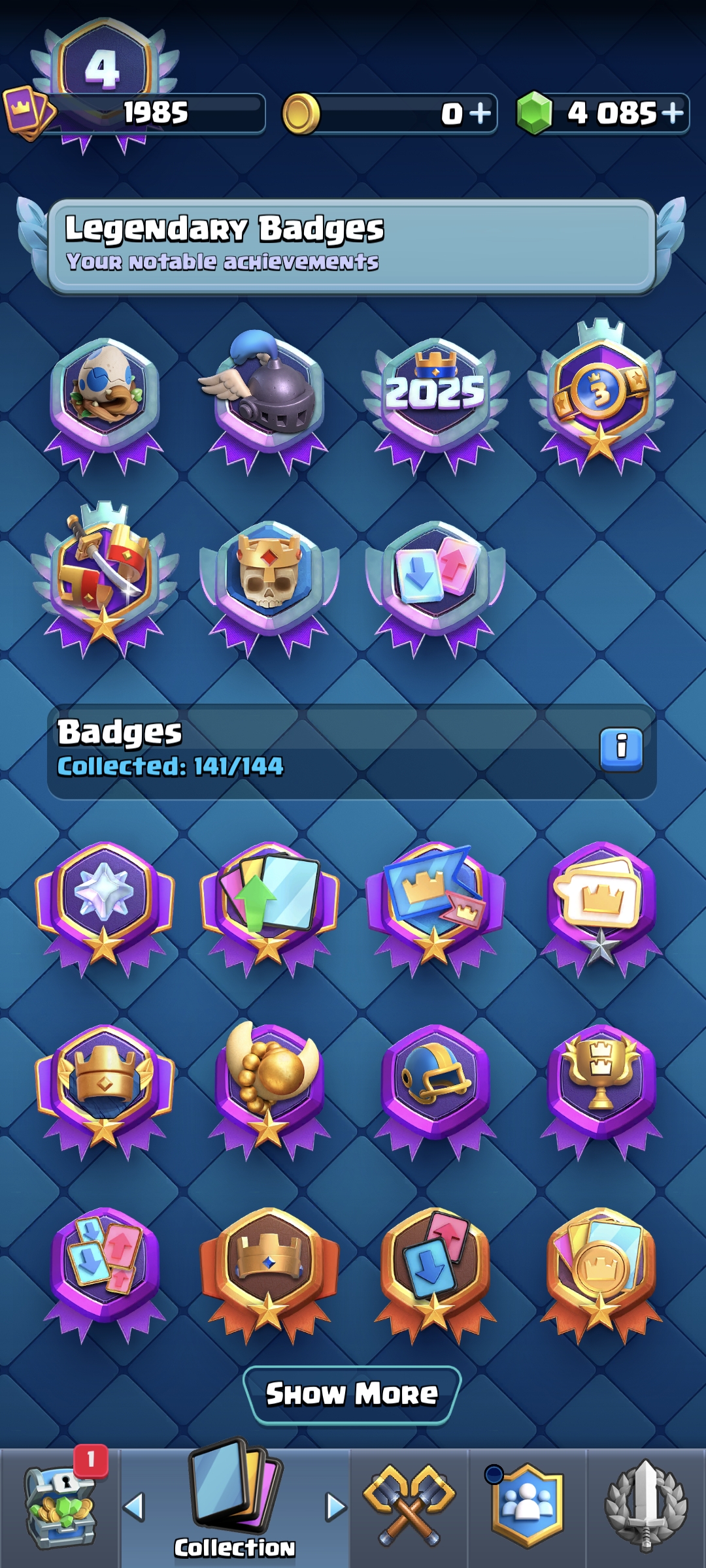Tap Show More to expand badges

click(x=352, y=1395)
